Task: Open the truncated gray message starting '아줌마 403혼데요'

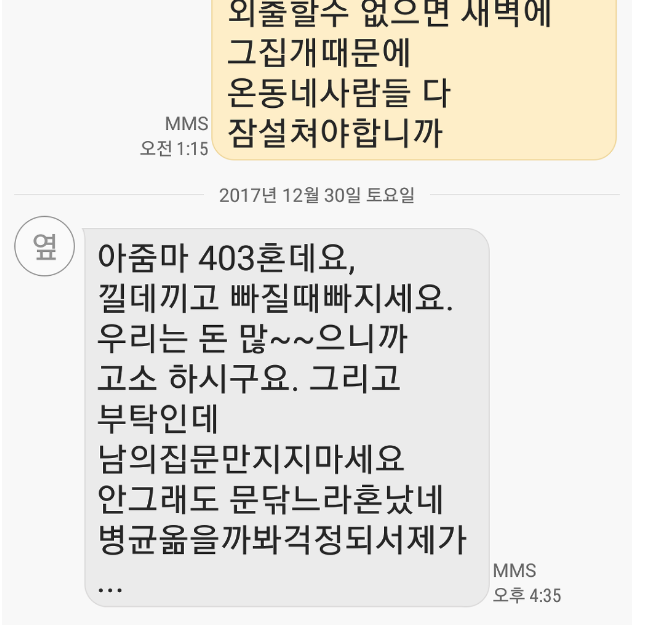Action: click(285, 416)
